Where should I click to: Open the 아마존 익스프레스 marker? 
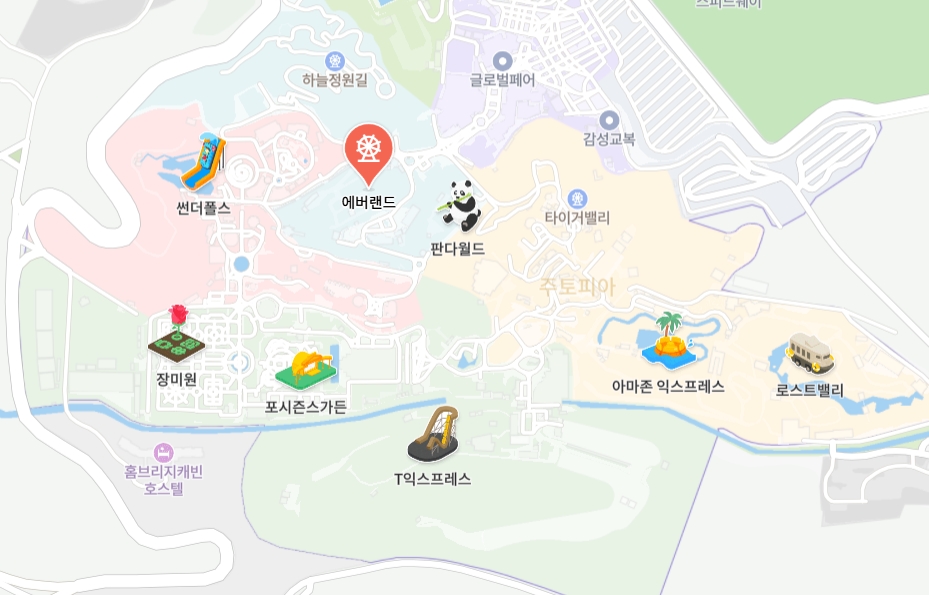point(668,340)
